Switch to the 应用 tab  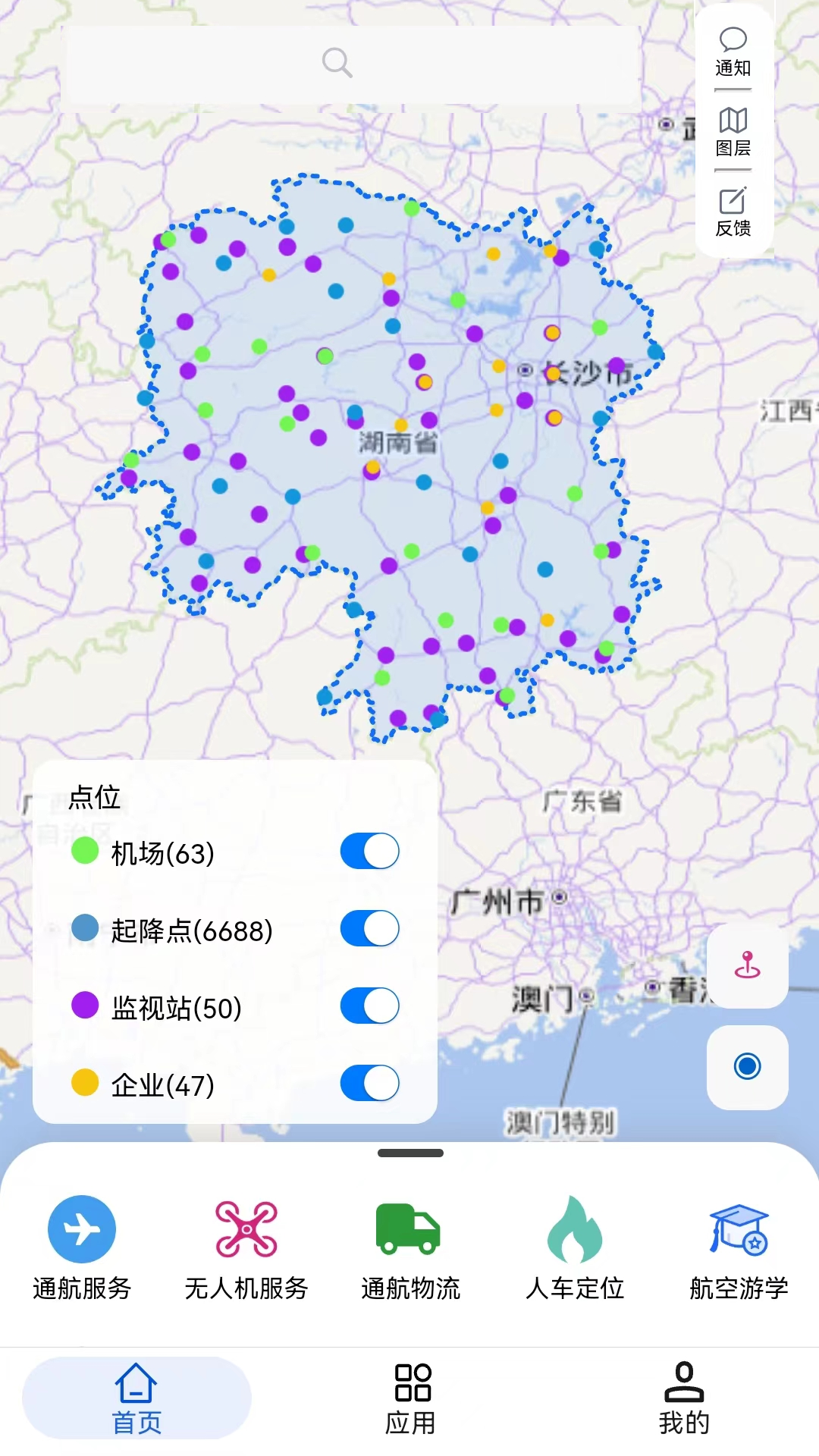click(411, 1399)
